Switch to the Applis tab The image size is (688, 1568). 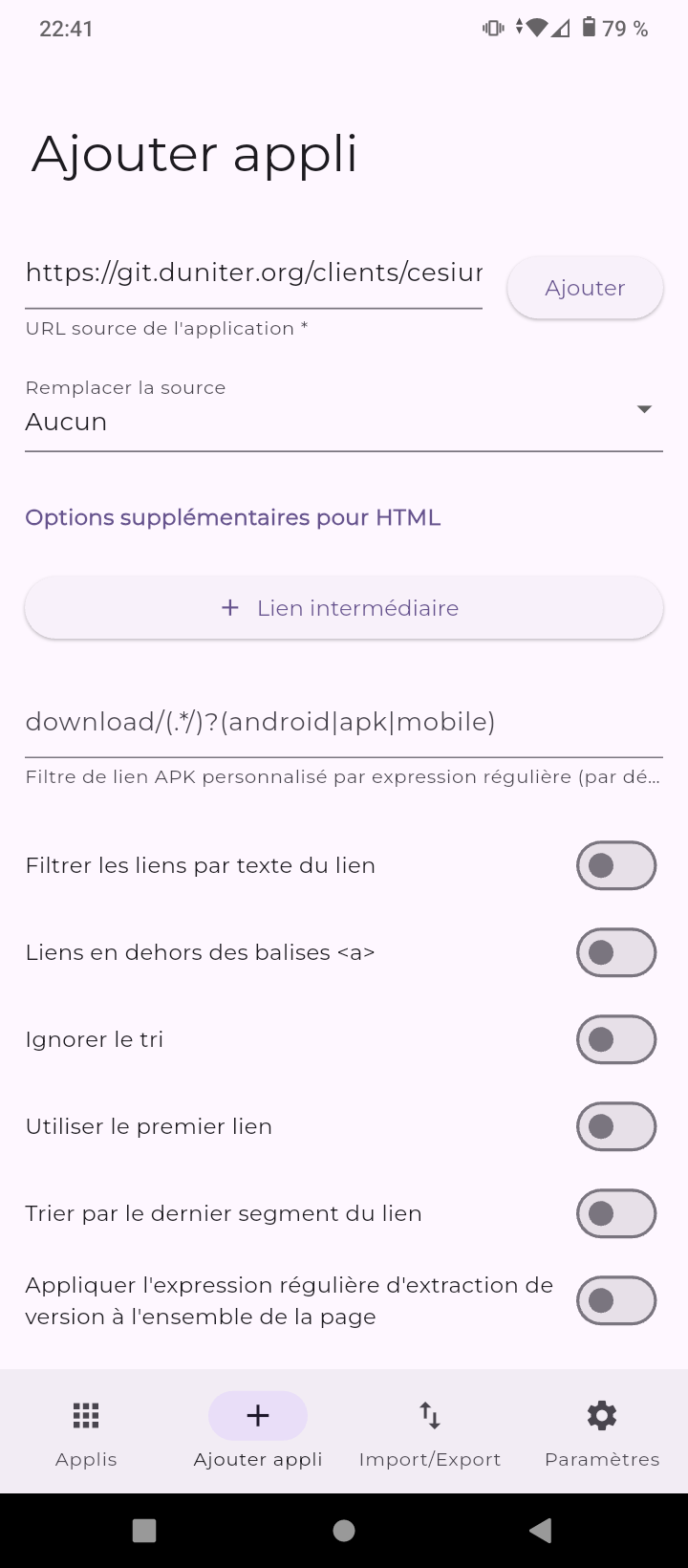click(x=86, y=1431)
